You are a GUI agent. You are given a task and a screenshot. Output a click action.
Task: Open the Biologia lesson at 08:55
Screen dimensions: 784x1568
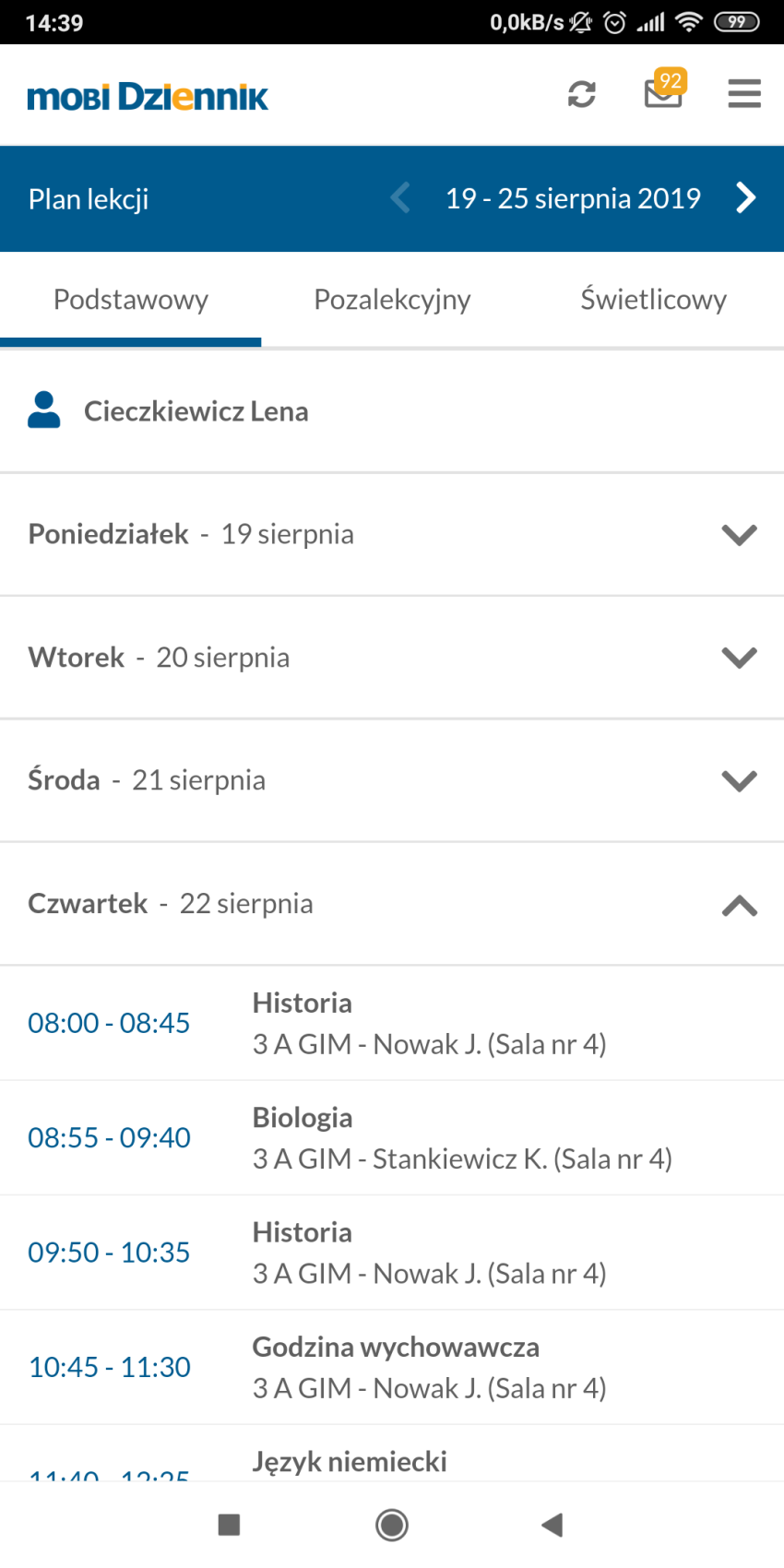click(x=392, y=1138)
